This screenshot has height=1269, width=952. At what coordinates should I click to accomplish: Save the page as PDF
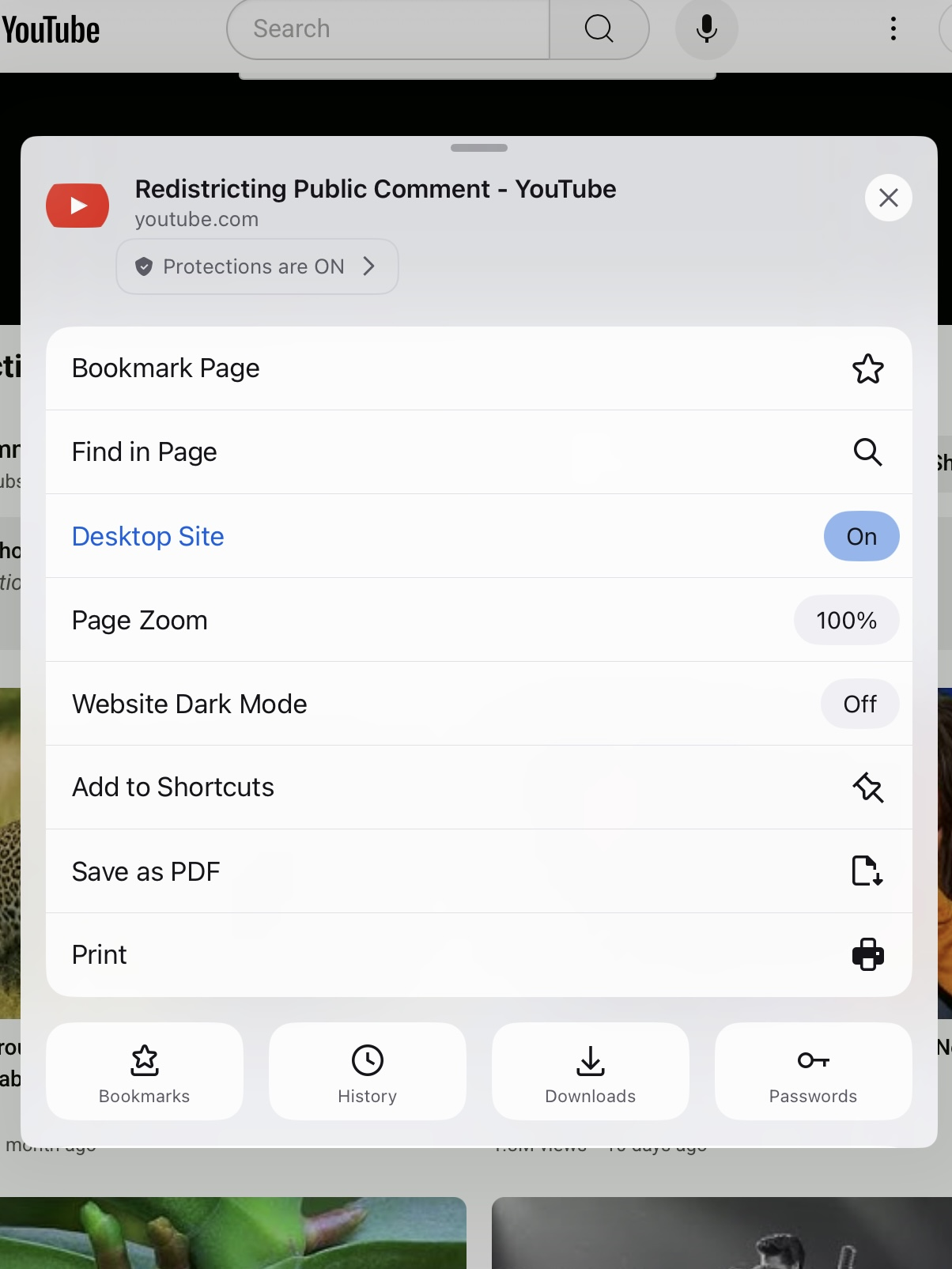click(478, 871)
